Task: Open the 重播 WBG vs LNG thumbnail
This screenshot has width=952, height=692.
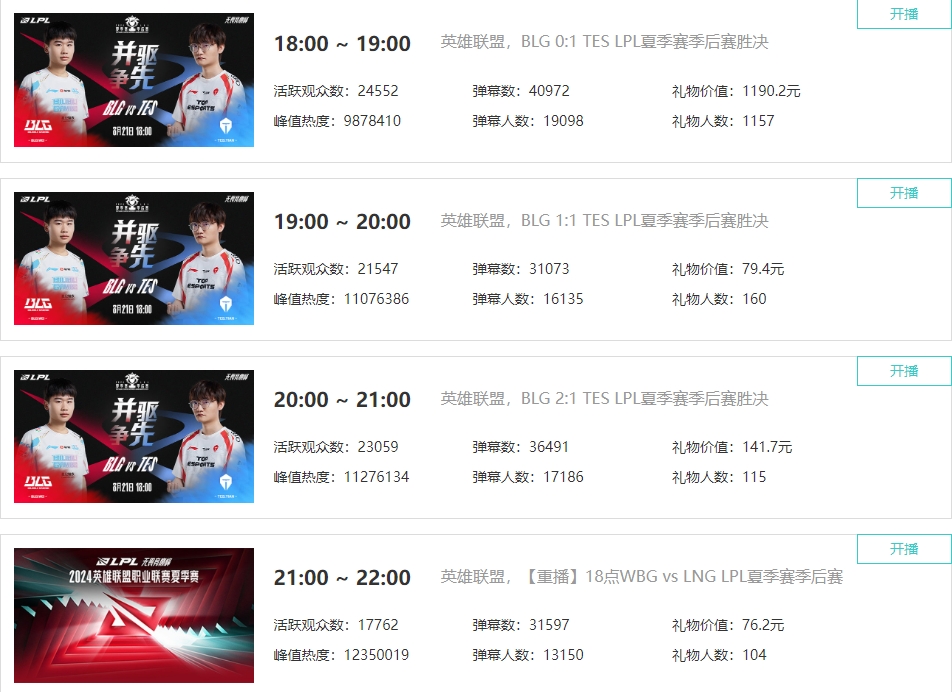Action: click(134, 615)
